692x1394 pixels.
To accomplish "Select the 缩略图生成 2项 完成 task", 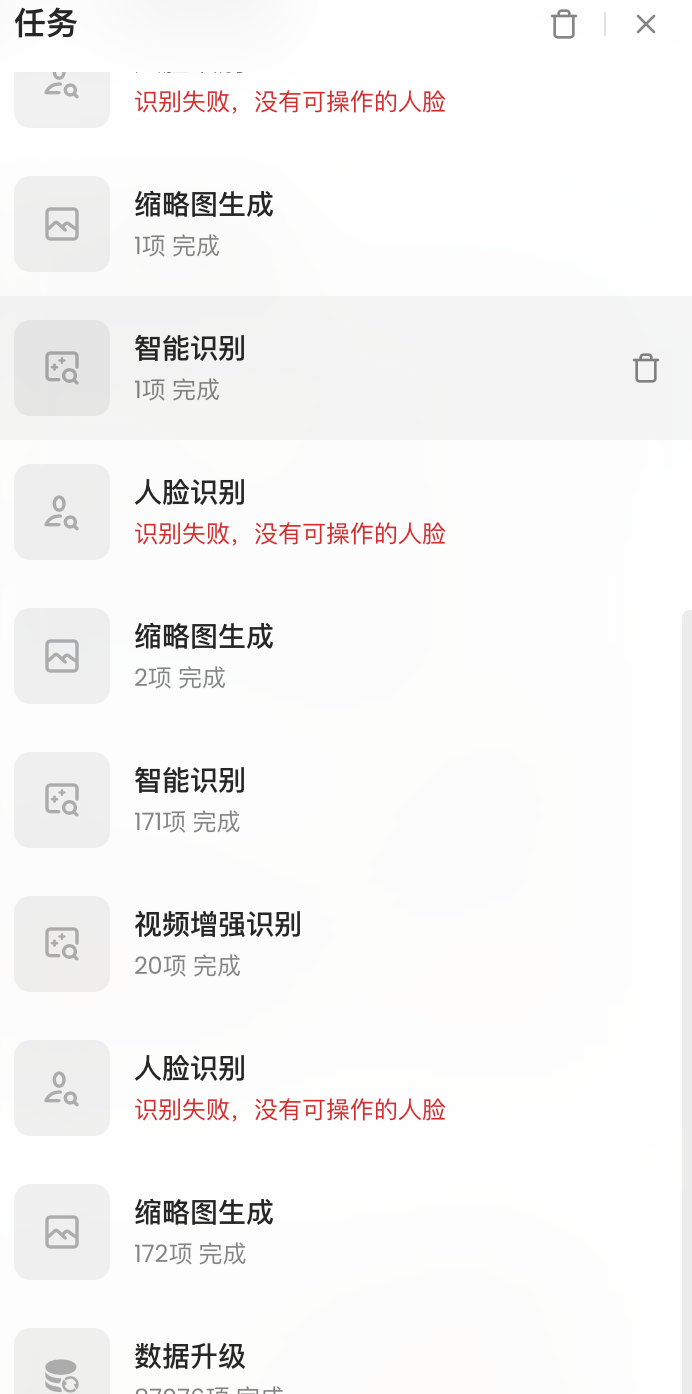I will point(346,656).
